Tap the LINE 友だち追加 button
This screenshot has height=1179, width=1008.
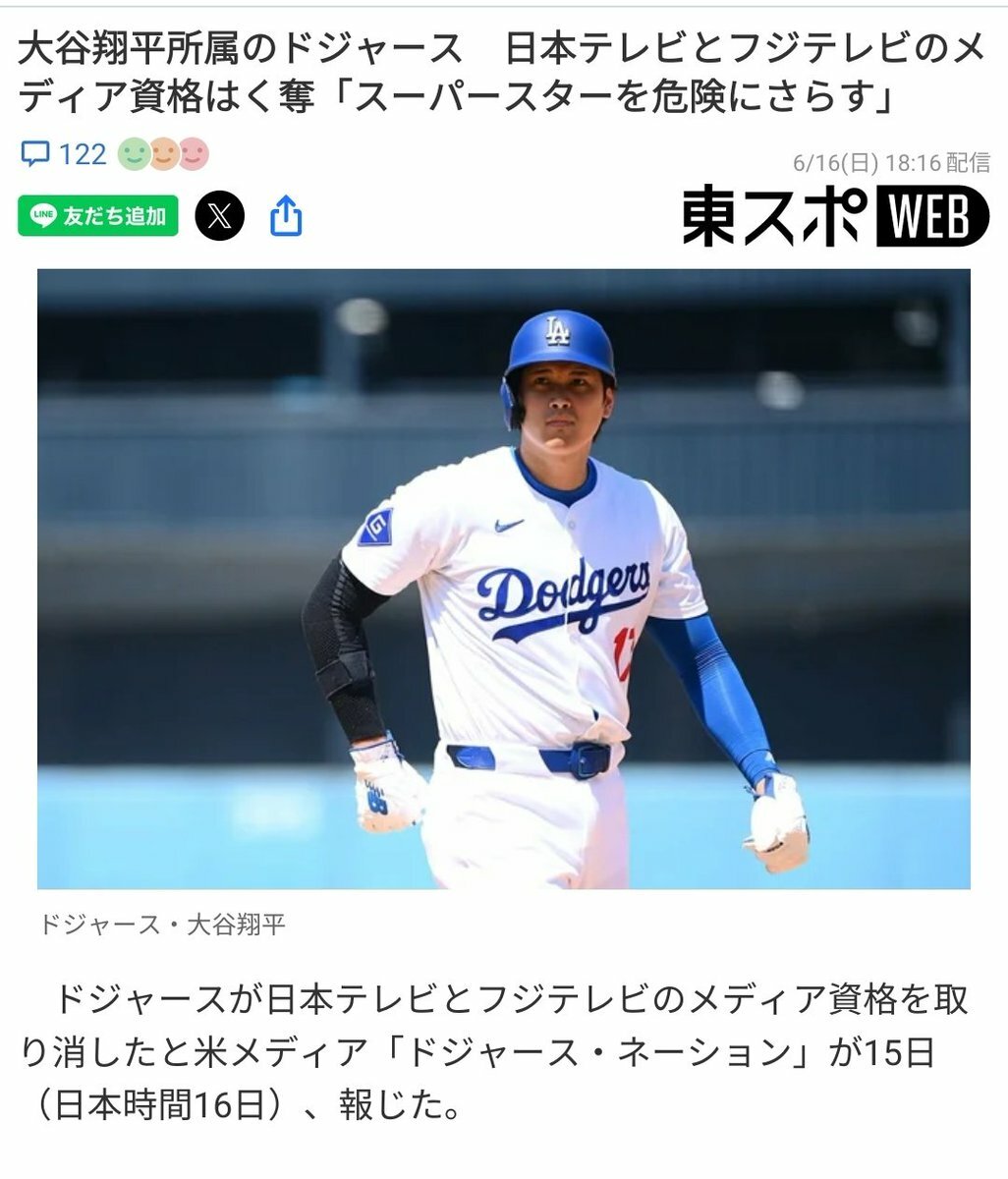coord(98,216)
